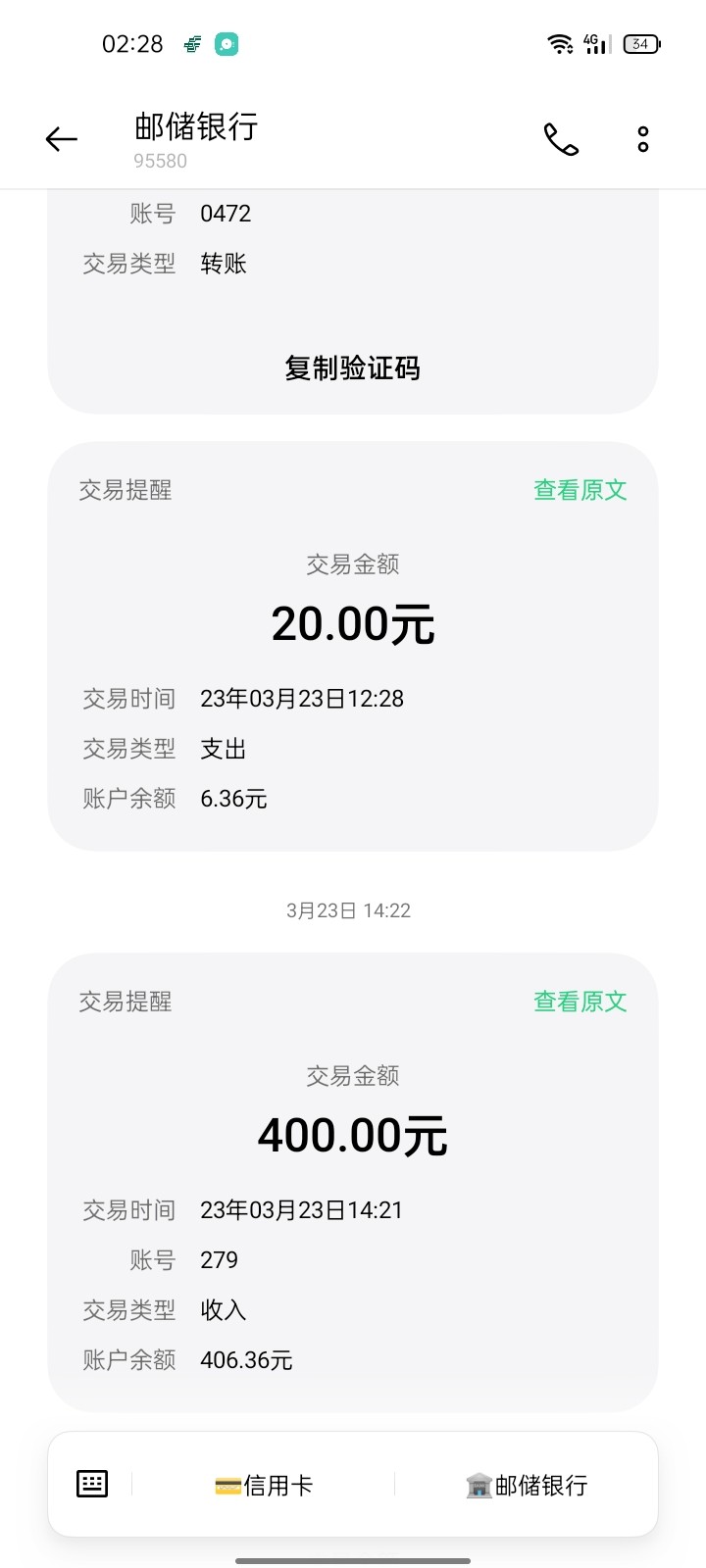The width and height of the screenshot is (706, 1568).
Task: Tap the 4G signal indicator
Action: pyautogui.click(x=595, y=43)
